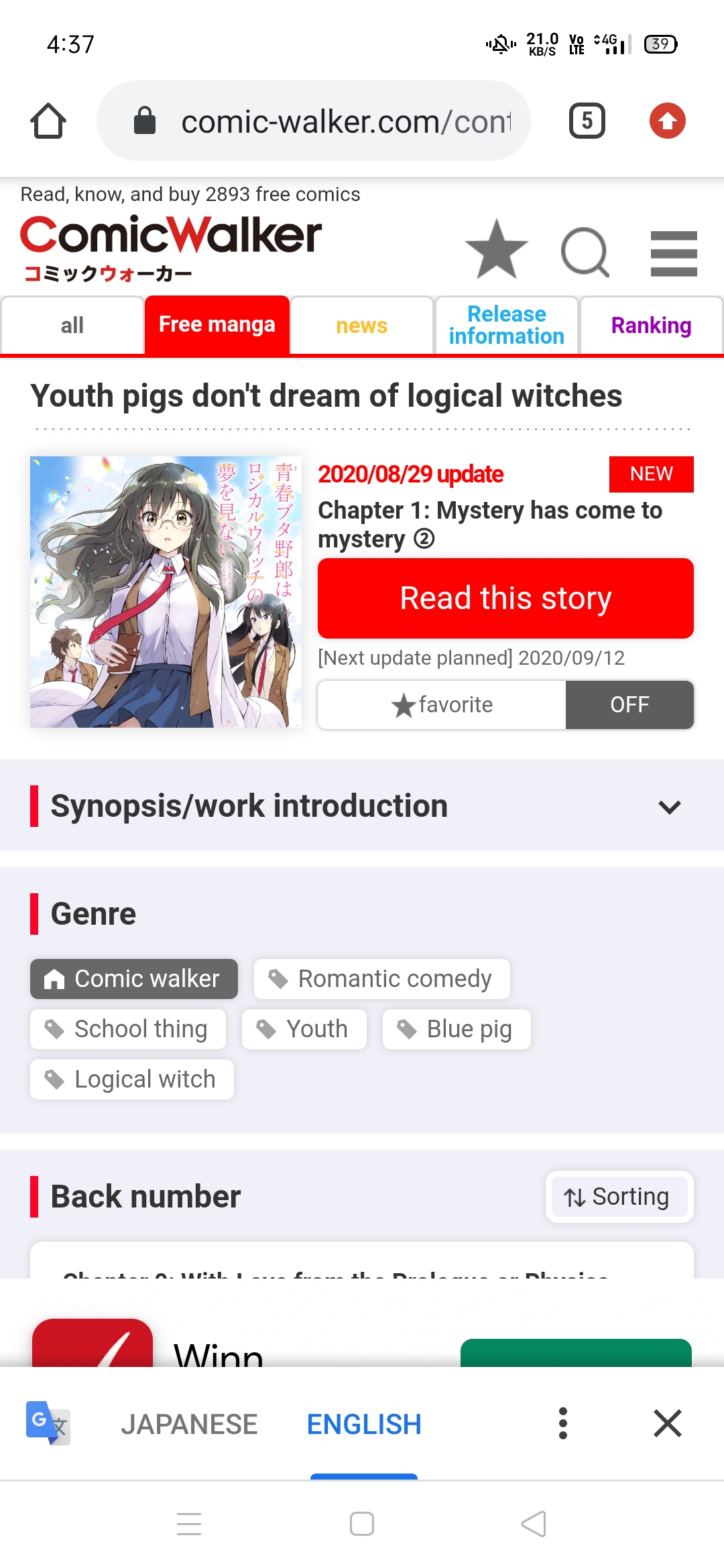The image size is (724, 1568).
Task: Switch to the news tab
Action: click(361, 326)
